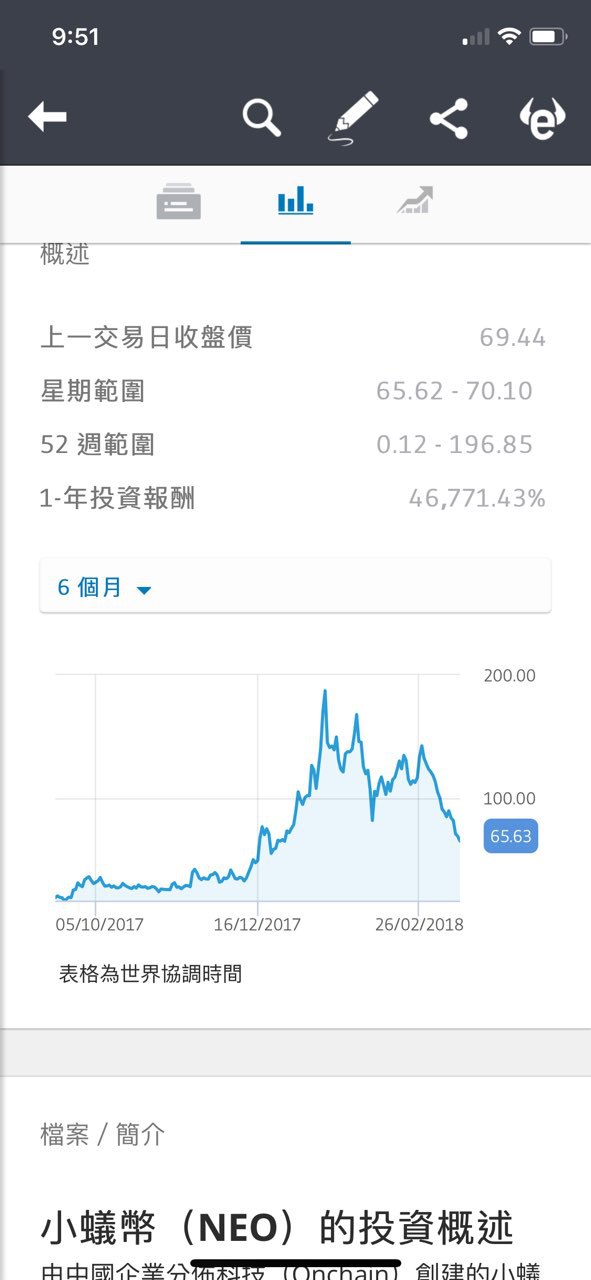This screenshot has width=591, height=1280.
Task: Expand the 6 個月 period dropdown
Action: (x=295, y=587)
